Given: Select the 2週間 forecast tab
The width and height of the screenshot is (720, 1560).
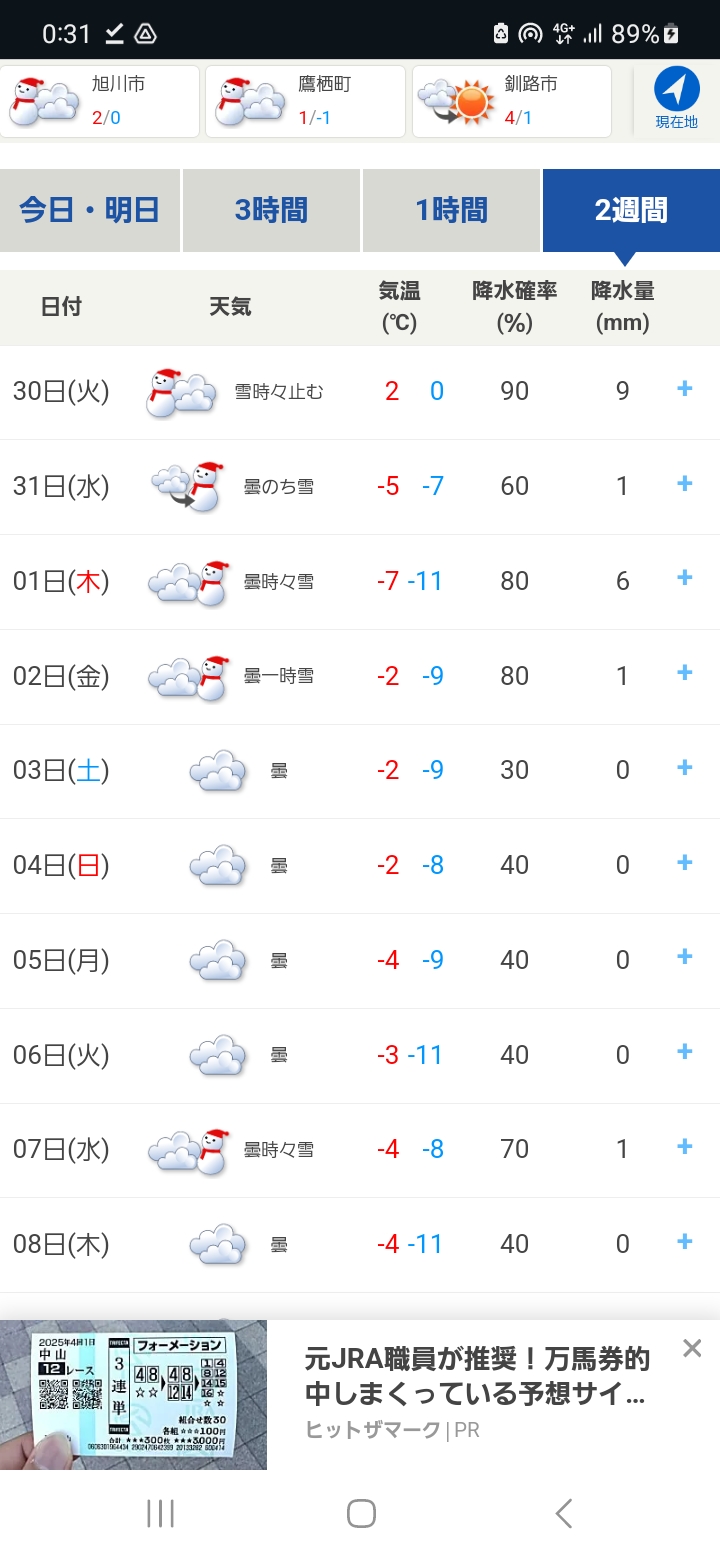Looking at the screenshot, I should pyautogui.click(x=631, y=210).
